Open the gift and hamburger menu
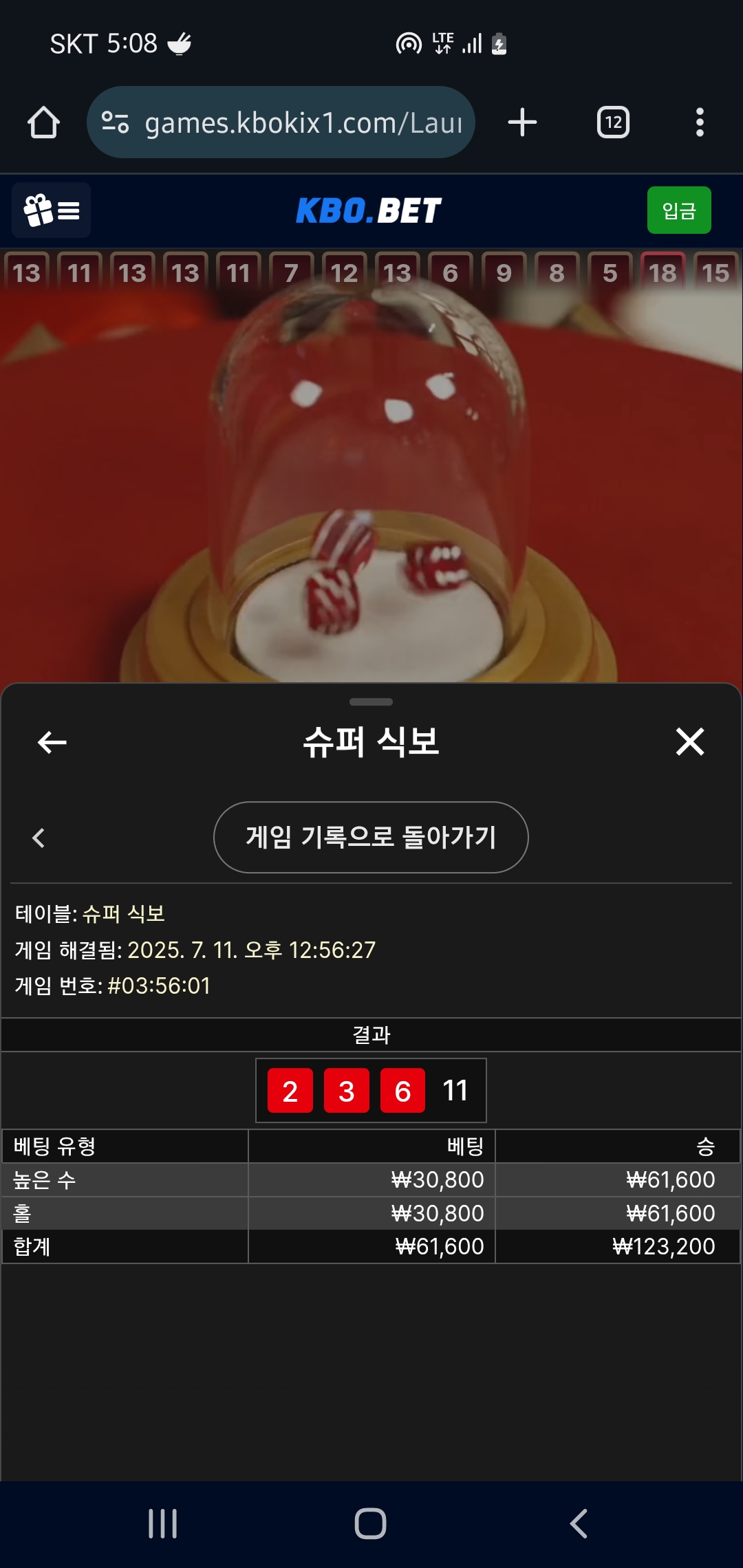 [52, 210]
